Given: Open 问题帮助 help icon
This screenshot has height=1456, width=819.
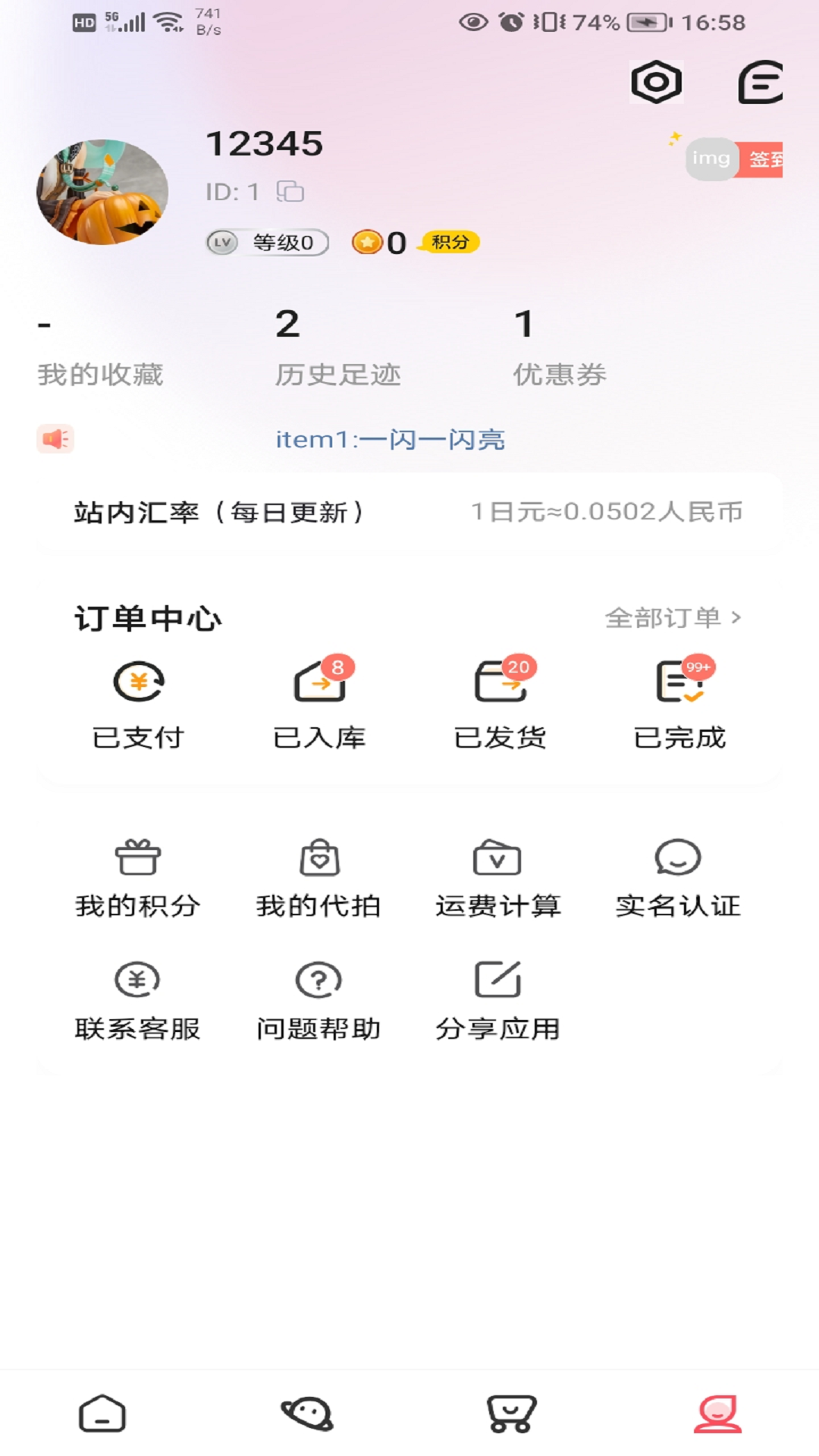Looking at the screenshot, I should pyautogui.click(x=317, y=999).
